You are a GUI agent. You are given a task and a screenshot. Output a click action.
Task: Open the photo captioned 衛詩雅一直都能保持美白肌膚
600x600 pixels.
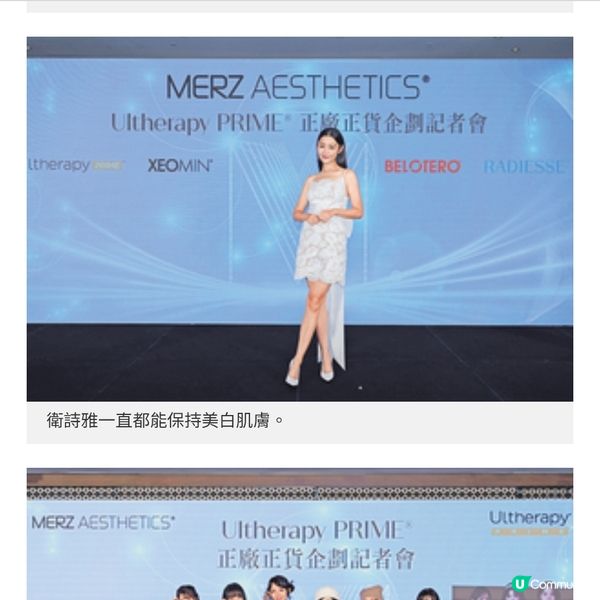coord(300,220)
